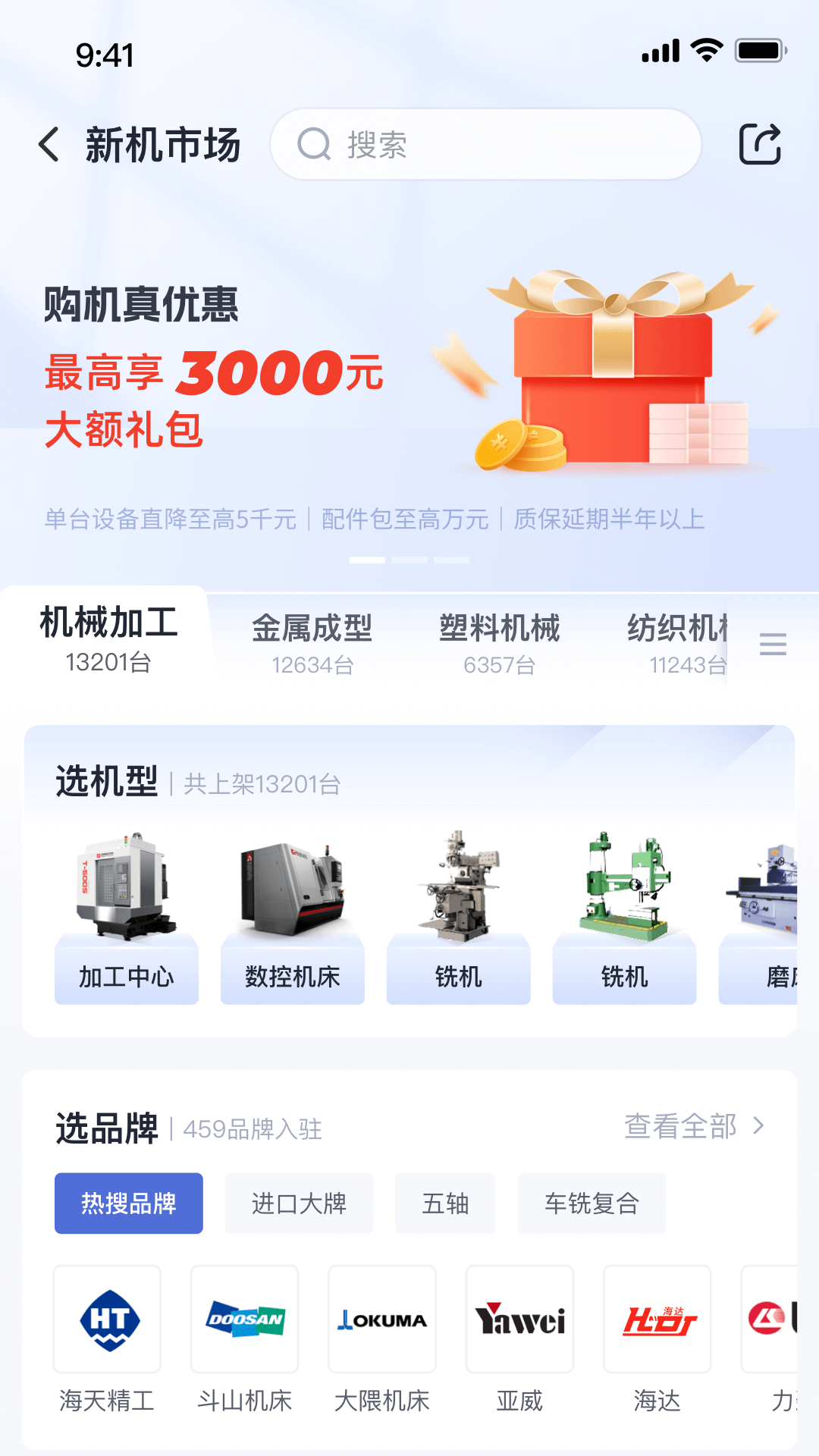
Task: Expand all brands via the chevron arrow
Action: pos(758,1128)
